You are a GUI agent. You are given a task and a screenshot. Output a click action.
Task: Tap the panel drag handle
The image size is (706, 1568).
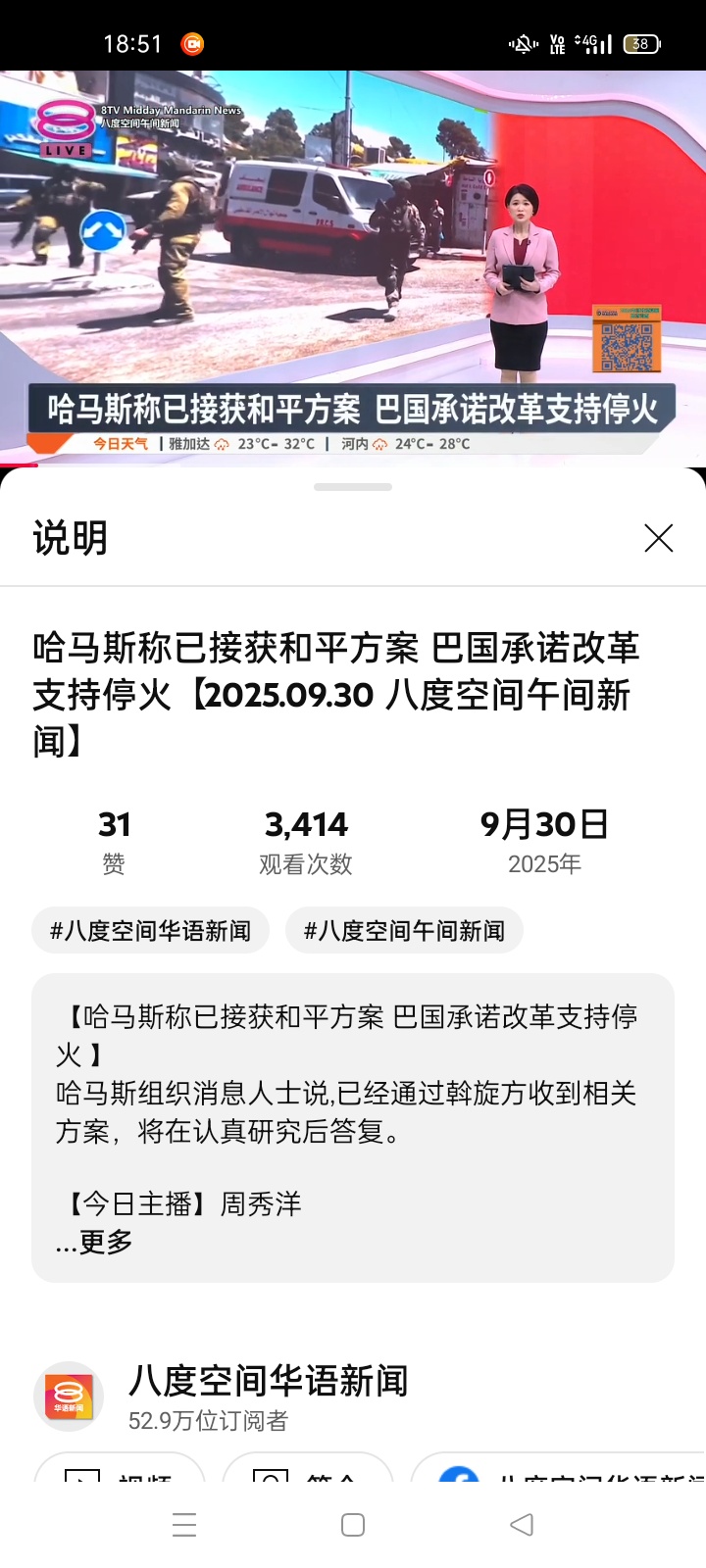point(353,487)
